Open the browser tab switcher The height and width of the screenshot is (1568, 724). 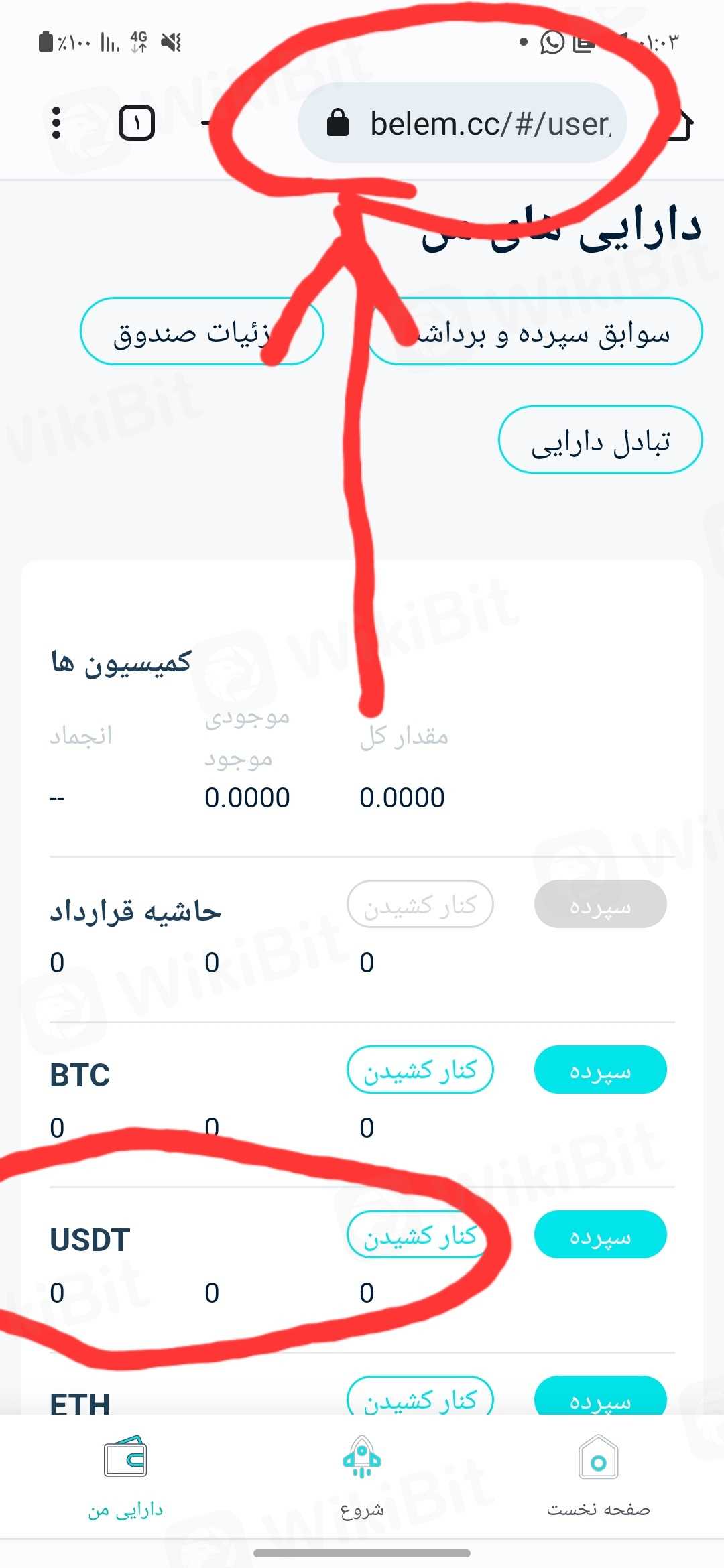[x=137, y=123]
